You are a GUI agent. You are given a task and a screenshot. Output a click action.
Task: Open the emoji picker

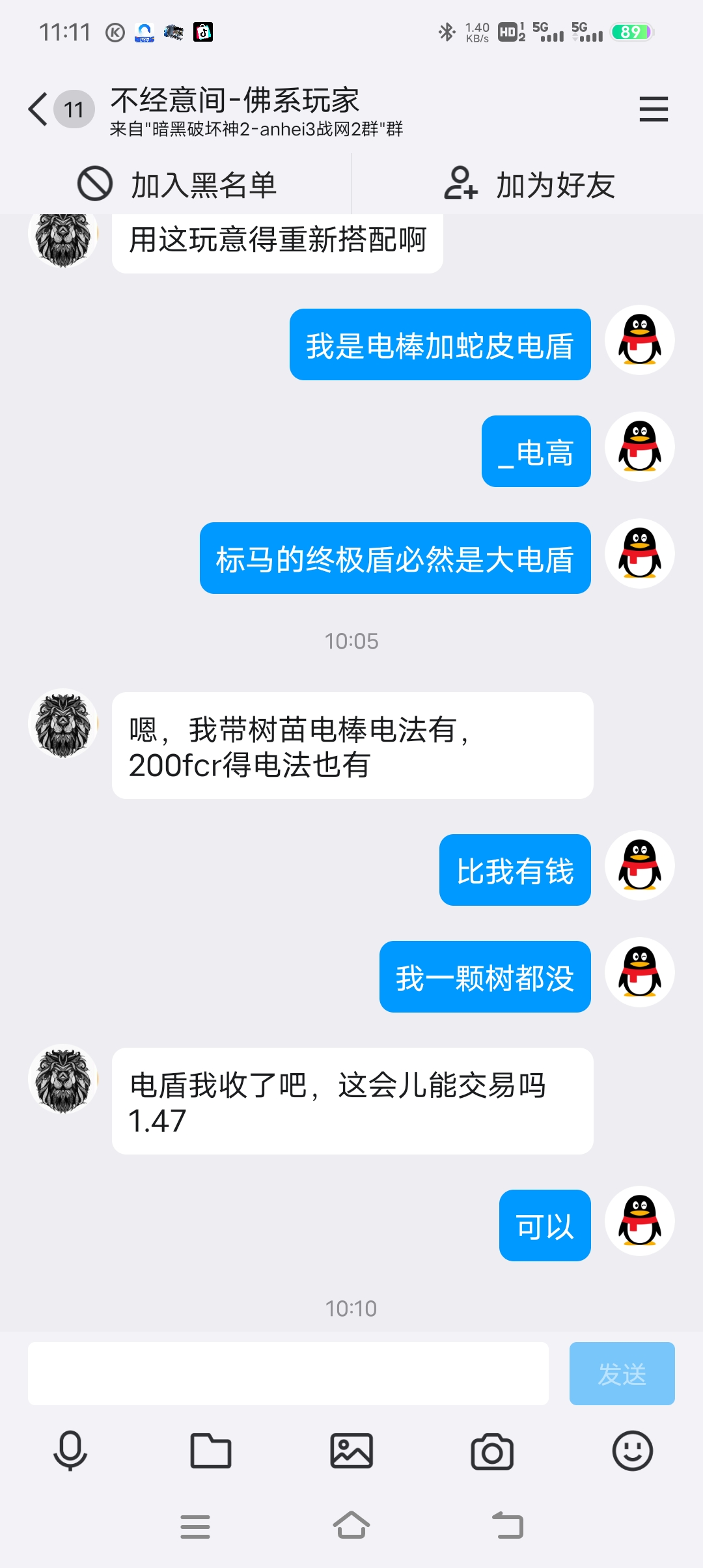tap(632, 1451)
